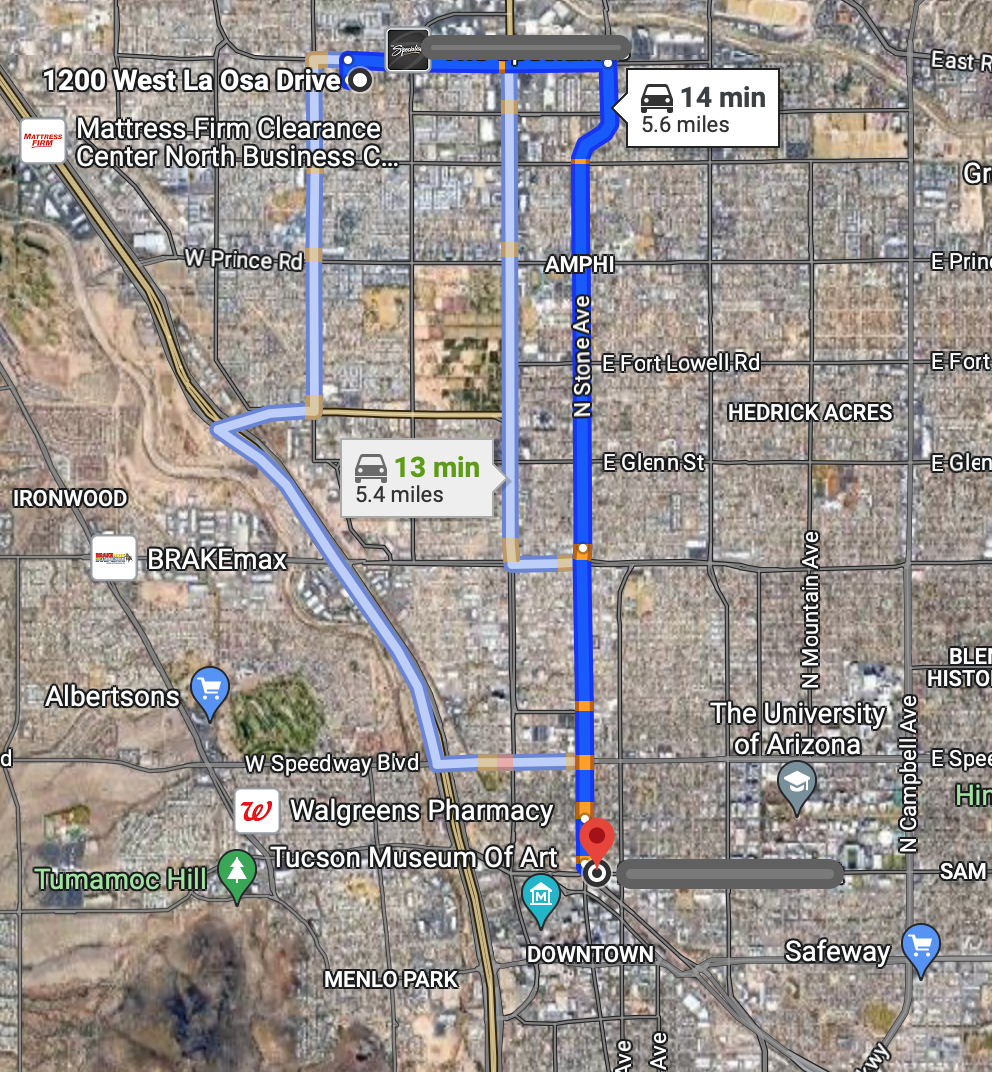Screen dimensions: 992x1072
Task: Open the Safeway store marker
Action: pos(920,946)
